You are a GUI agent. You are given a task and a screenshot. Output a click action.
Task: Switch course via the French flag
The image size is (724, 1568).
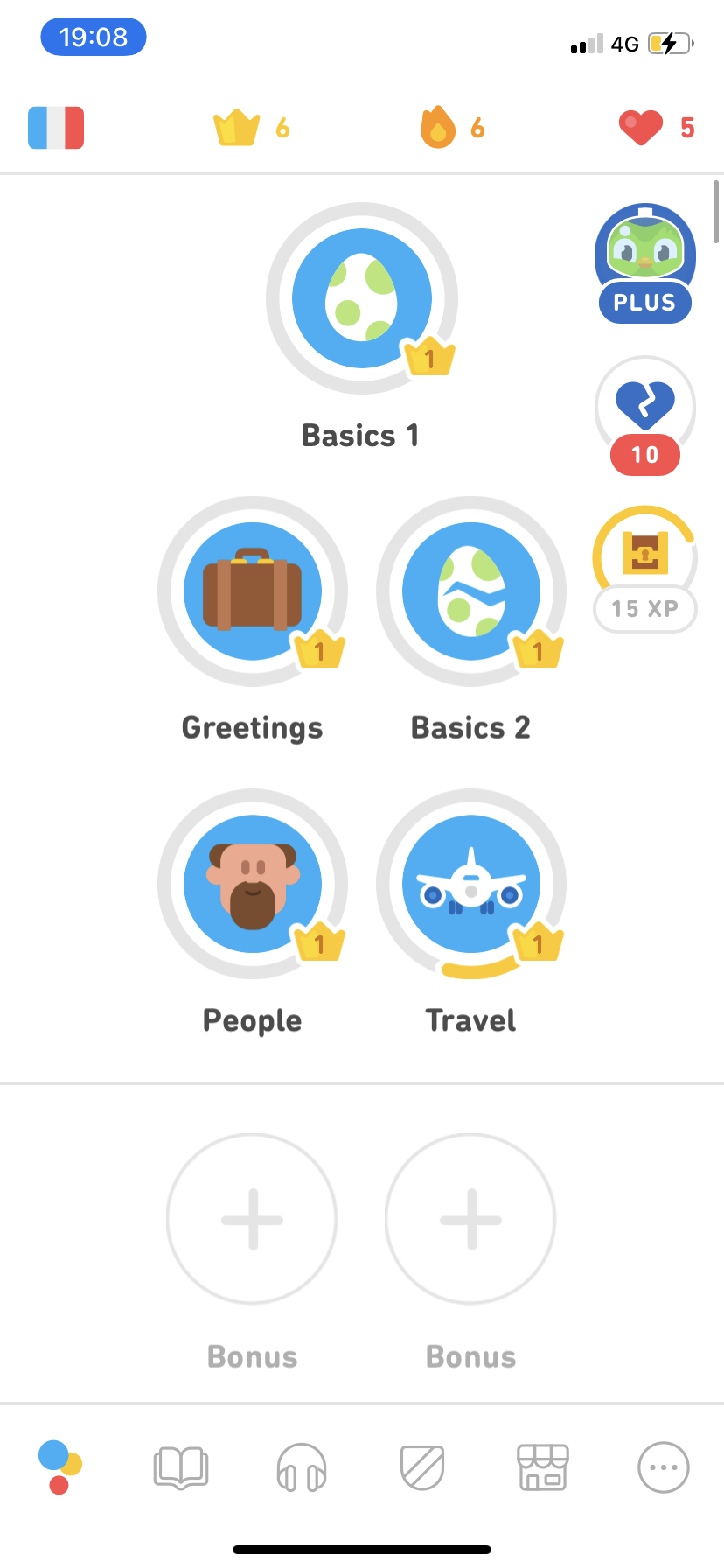click(x=56, y=127)
